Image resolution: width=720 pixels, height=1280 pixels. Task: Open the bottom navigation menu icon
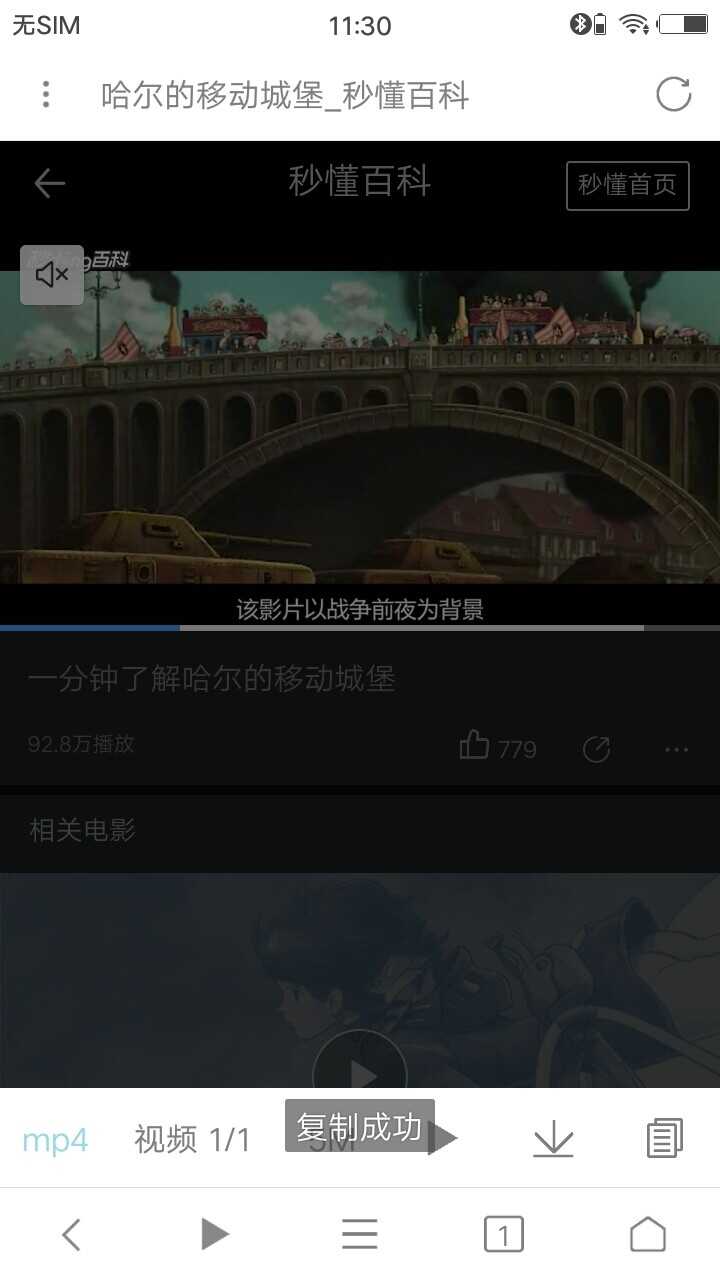pos(360,1233)
